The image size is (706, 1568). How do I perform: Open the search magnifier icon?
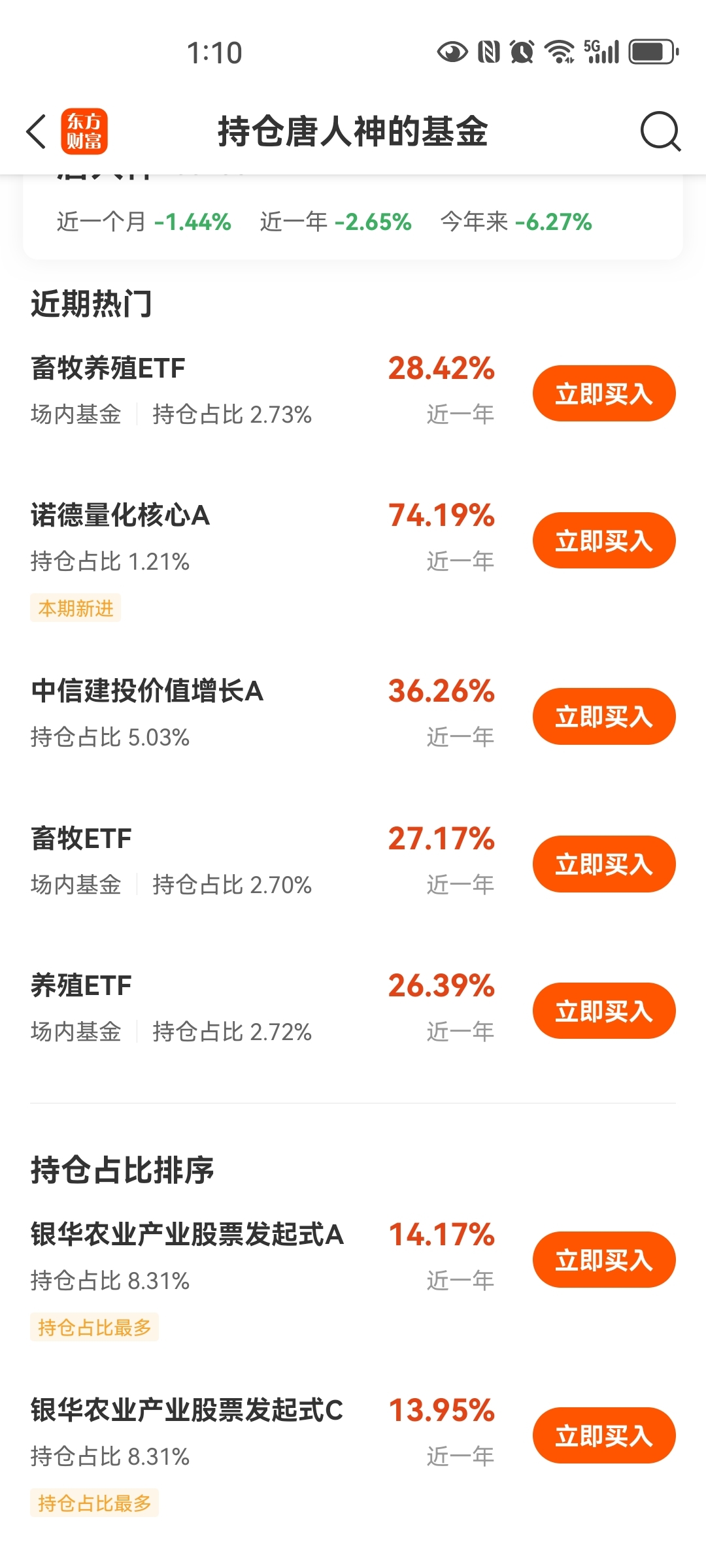pyautogui.click(x=660, y=132)
